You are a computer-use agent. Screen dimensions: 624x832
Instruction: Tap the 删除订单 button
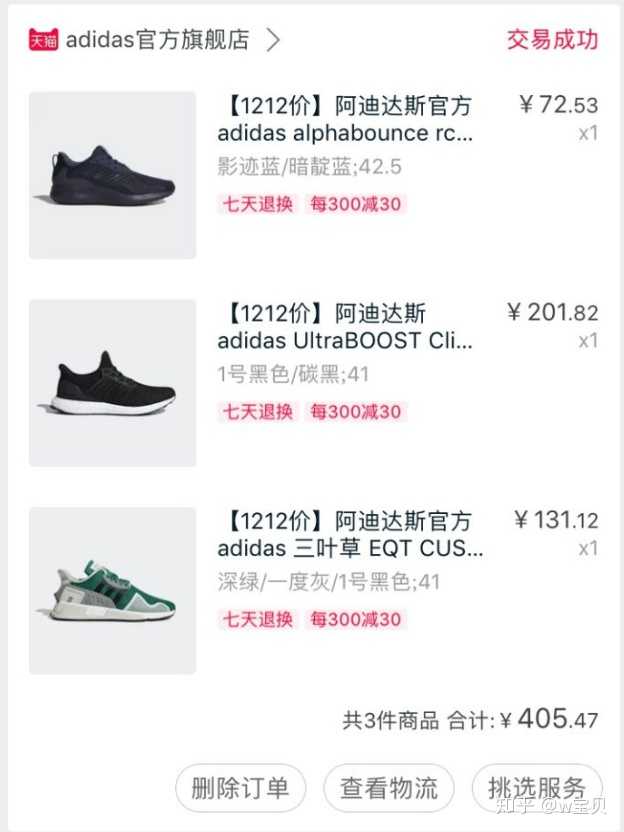coord(240,788)
